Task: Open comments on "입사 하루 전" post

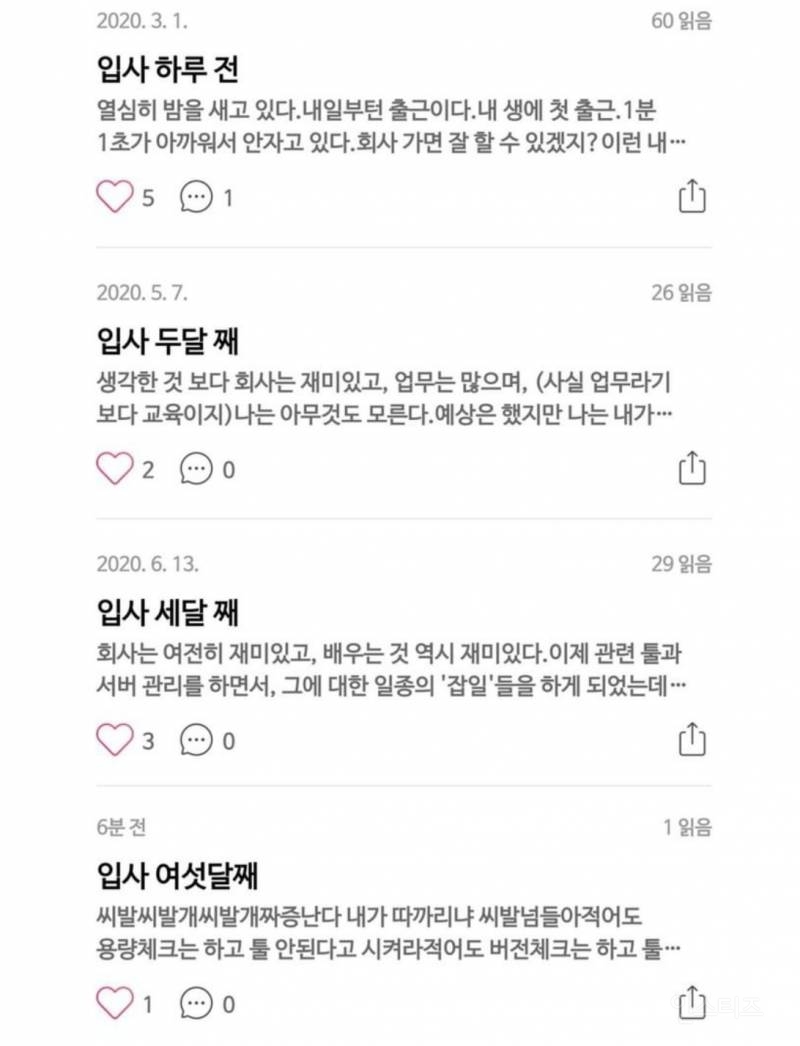Action: coord(195,196)
